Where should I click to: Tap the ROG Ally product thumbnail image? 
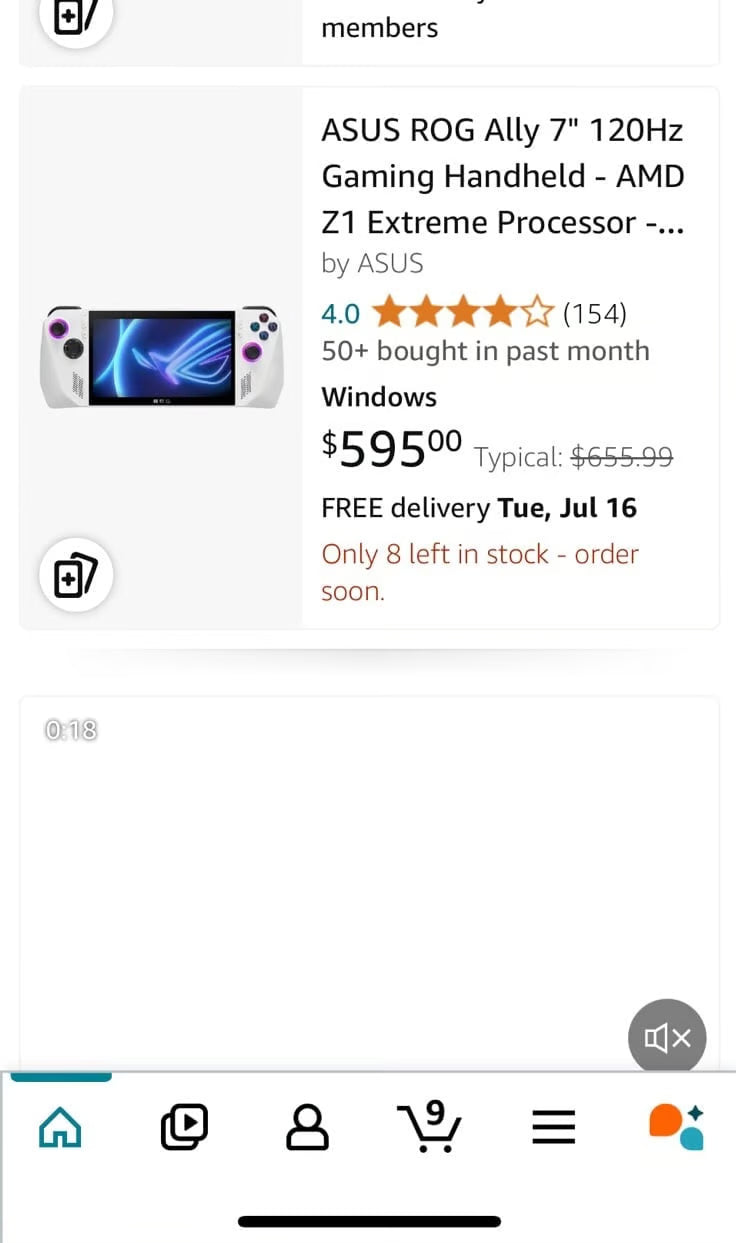coord(160,356)
